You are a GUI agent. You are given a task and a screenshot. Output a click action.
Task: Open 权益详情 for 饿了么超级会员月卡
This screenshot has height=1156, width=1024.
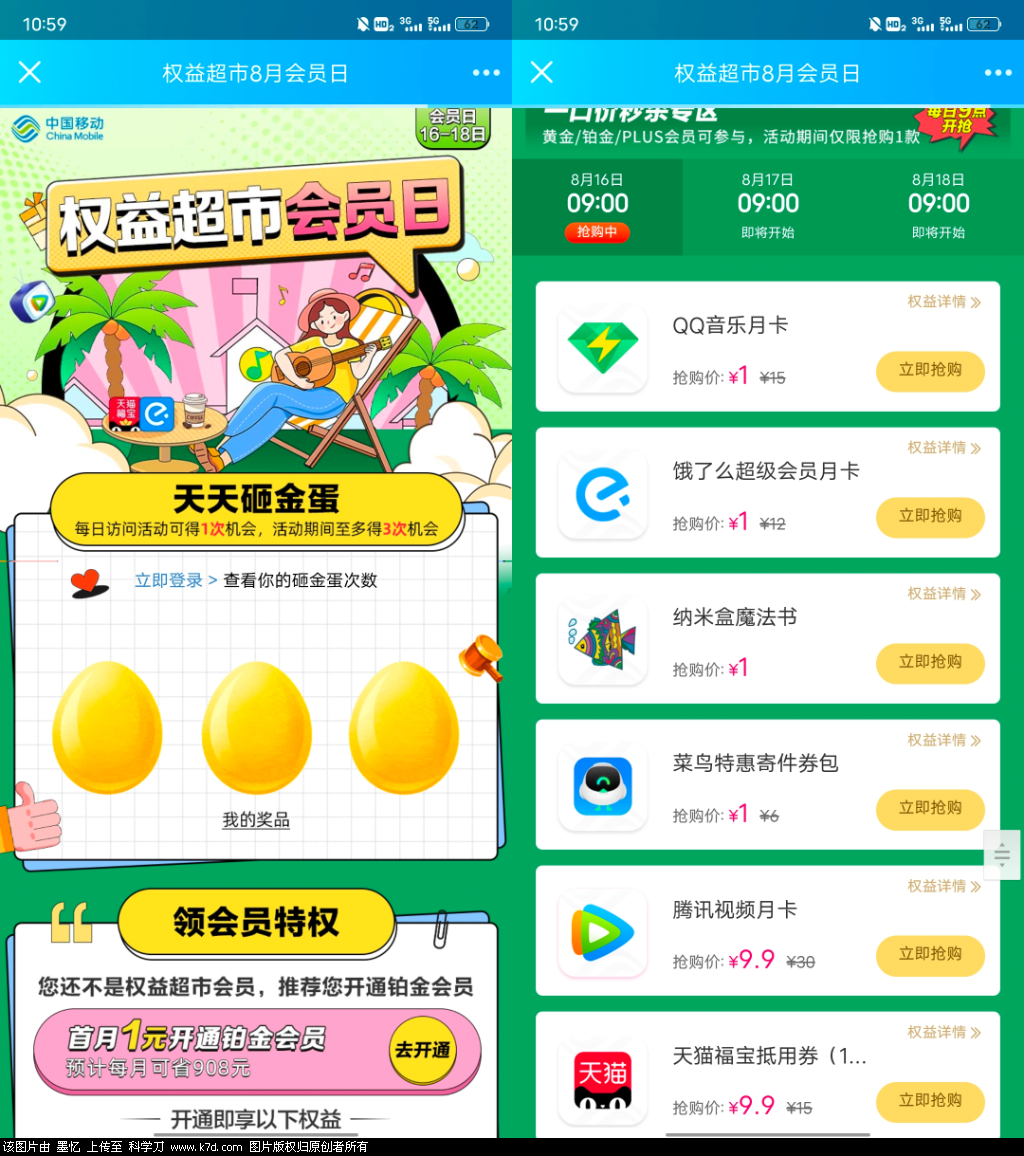(x=943, y=448)
